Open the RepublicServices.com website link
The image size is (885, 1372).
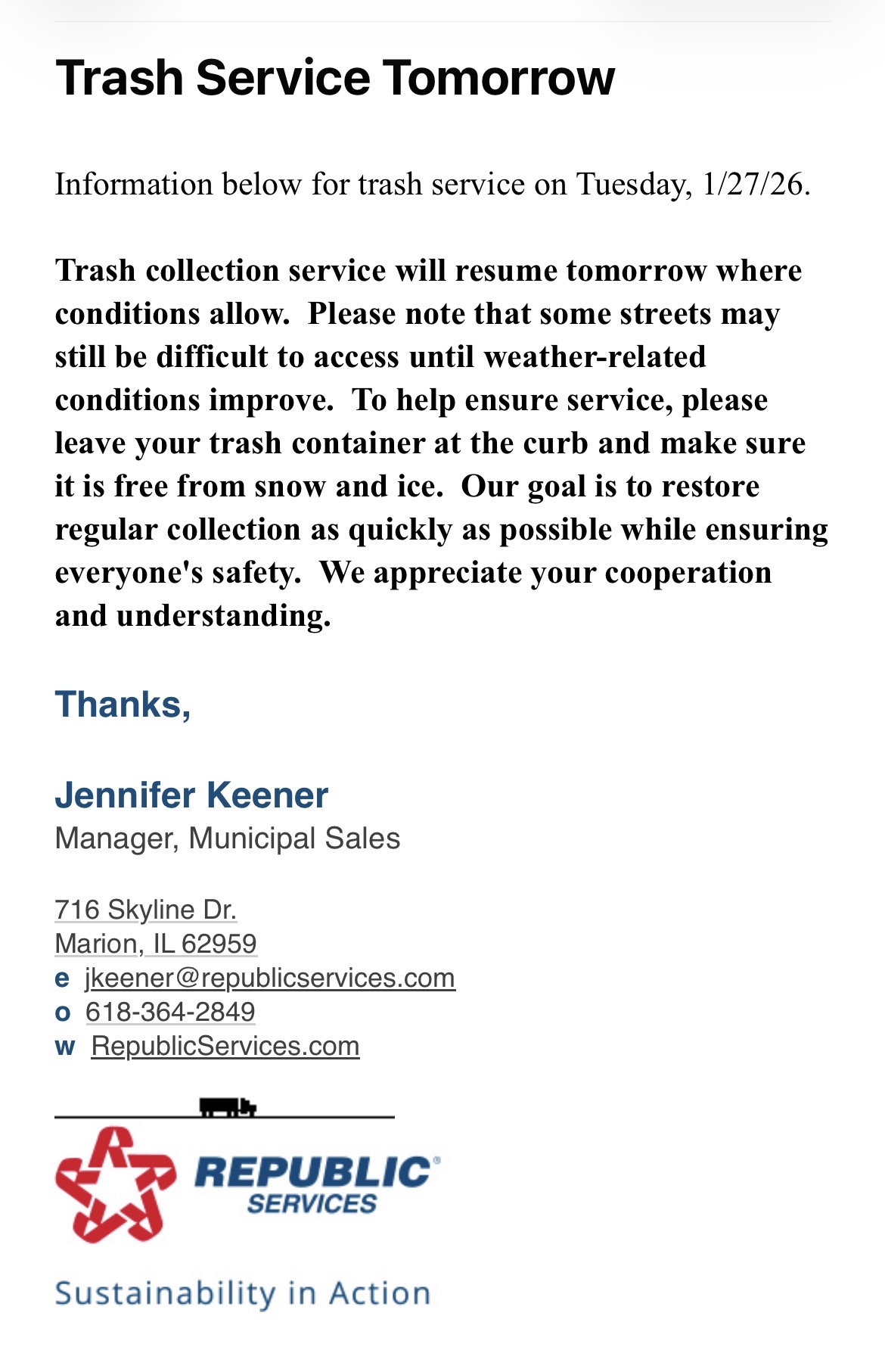point(225,1046)
